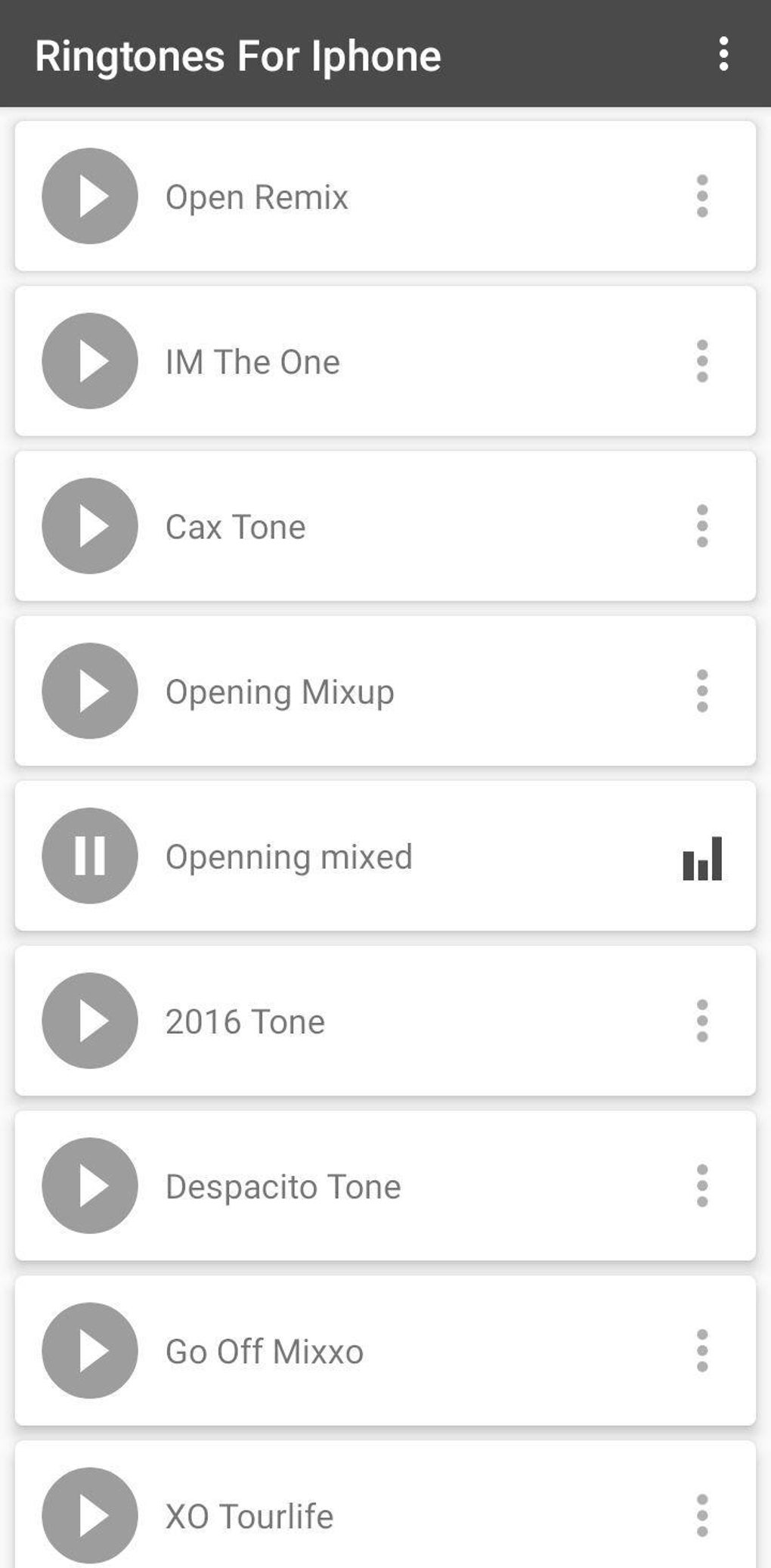Start playing Opening Mixup
771x1568 pixels.
click(x=90, y=691)
